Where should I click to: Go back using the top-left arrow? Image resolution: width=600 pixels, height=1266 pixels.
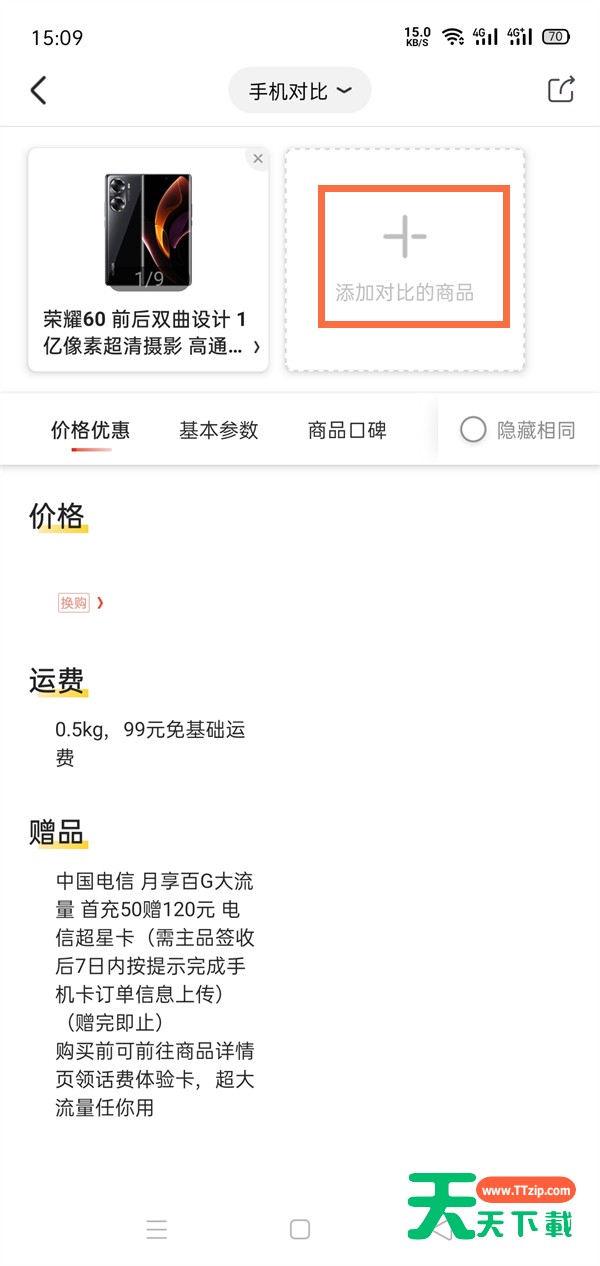tap(38, 90)
